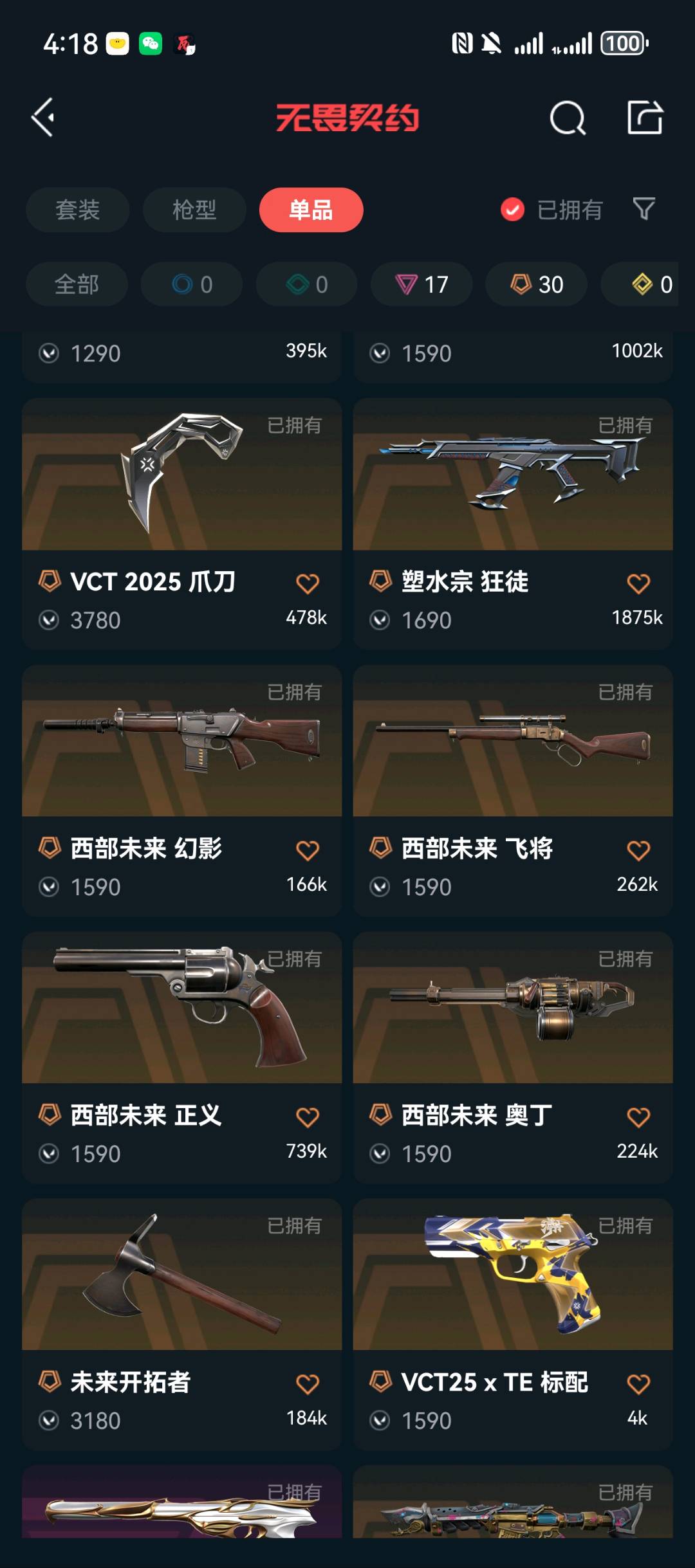The image size is (695, 1568).
Task: Tap the heart on 西部未来 奥丁
Action: (638, 1117)
